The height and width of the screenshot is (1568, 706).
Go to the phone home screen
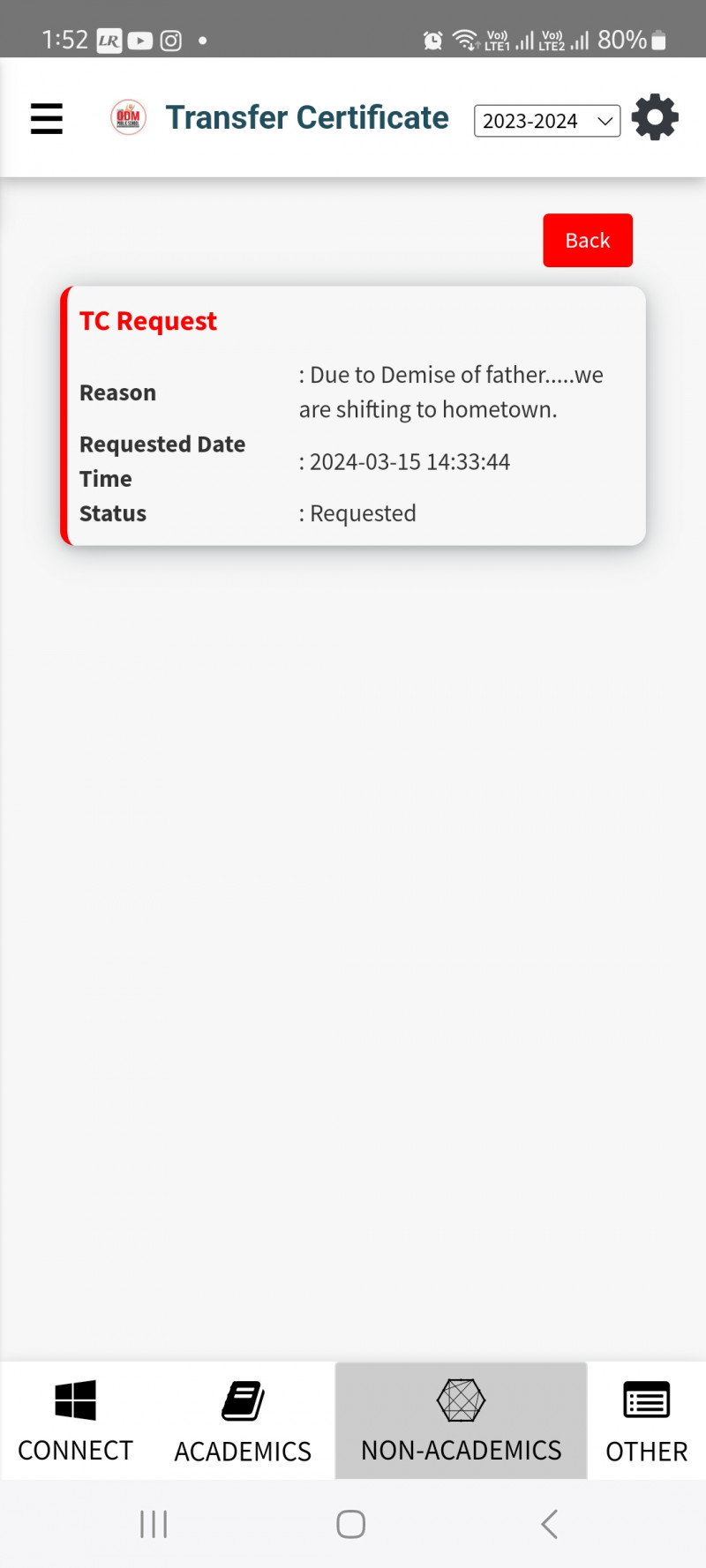351,1524
